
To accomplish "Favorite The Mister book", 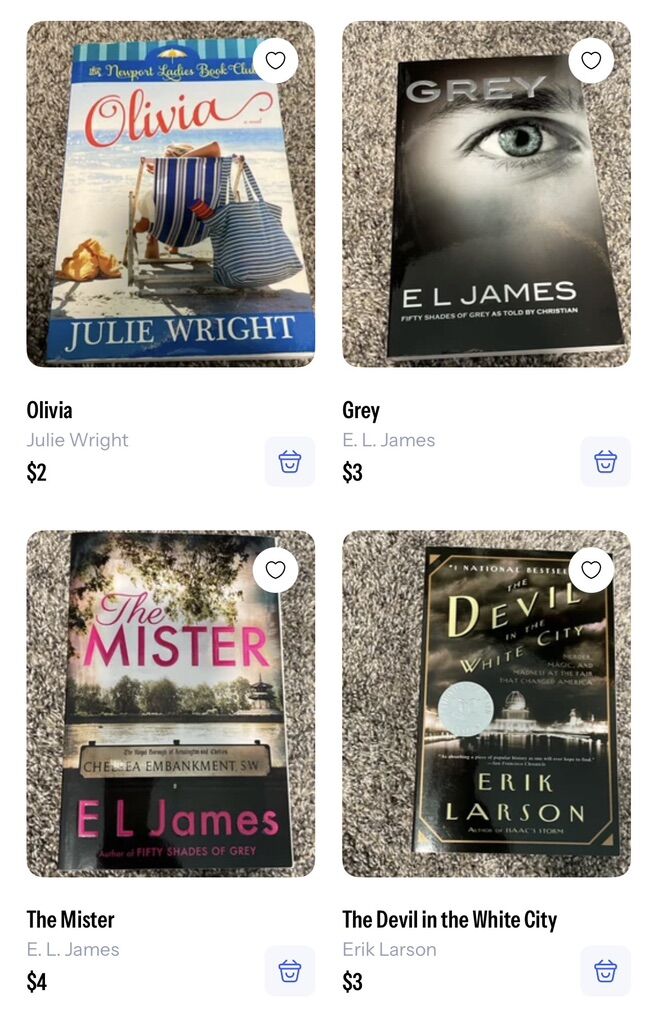I will click(275, 570).
